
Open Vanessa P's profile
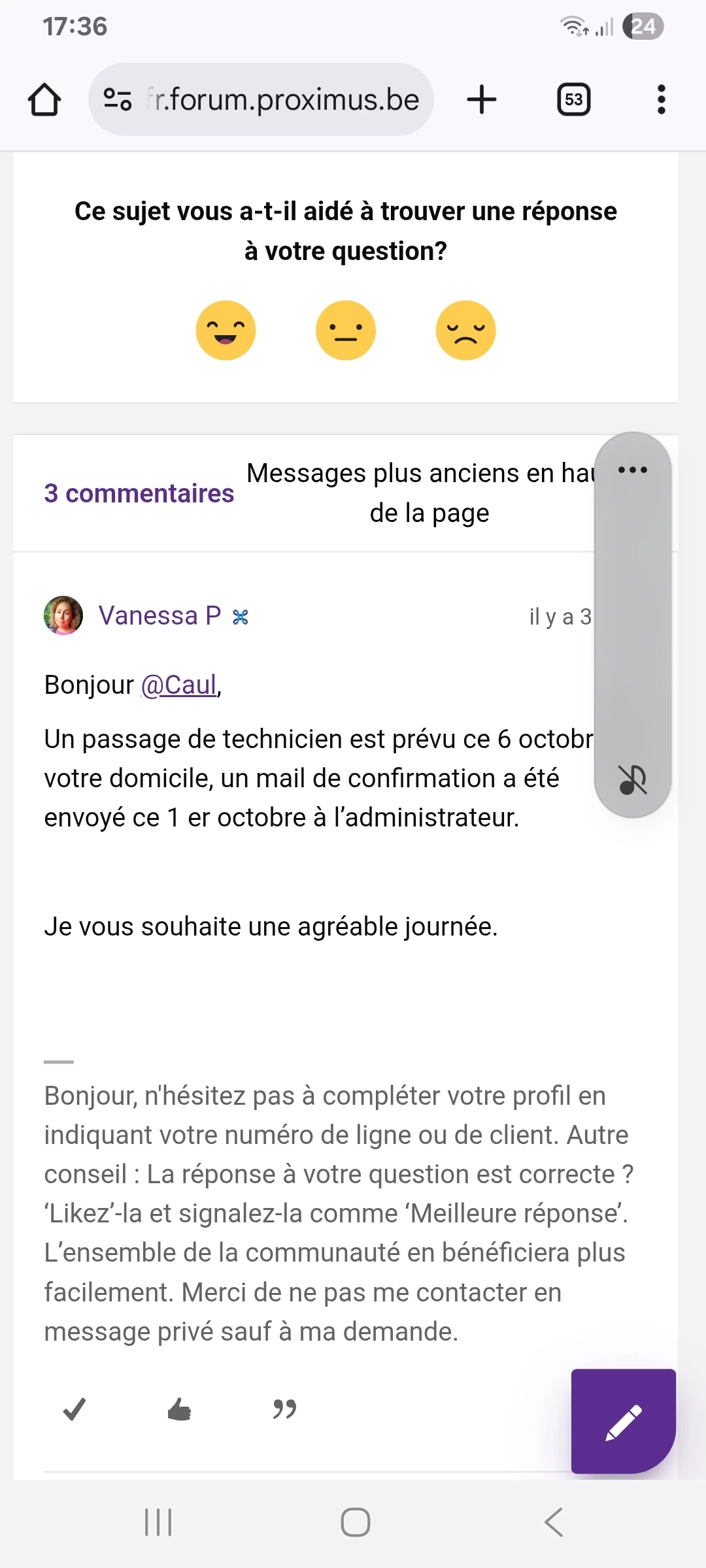160,615
